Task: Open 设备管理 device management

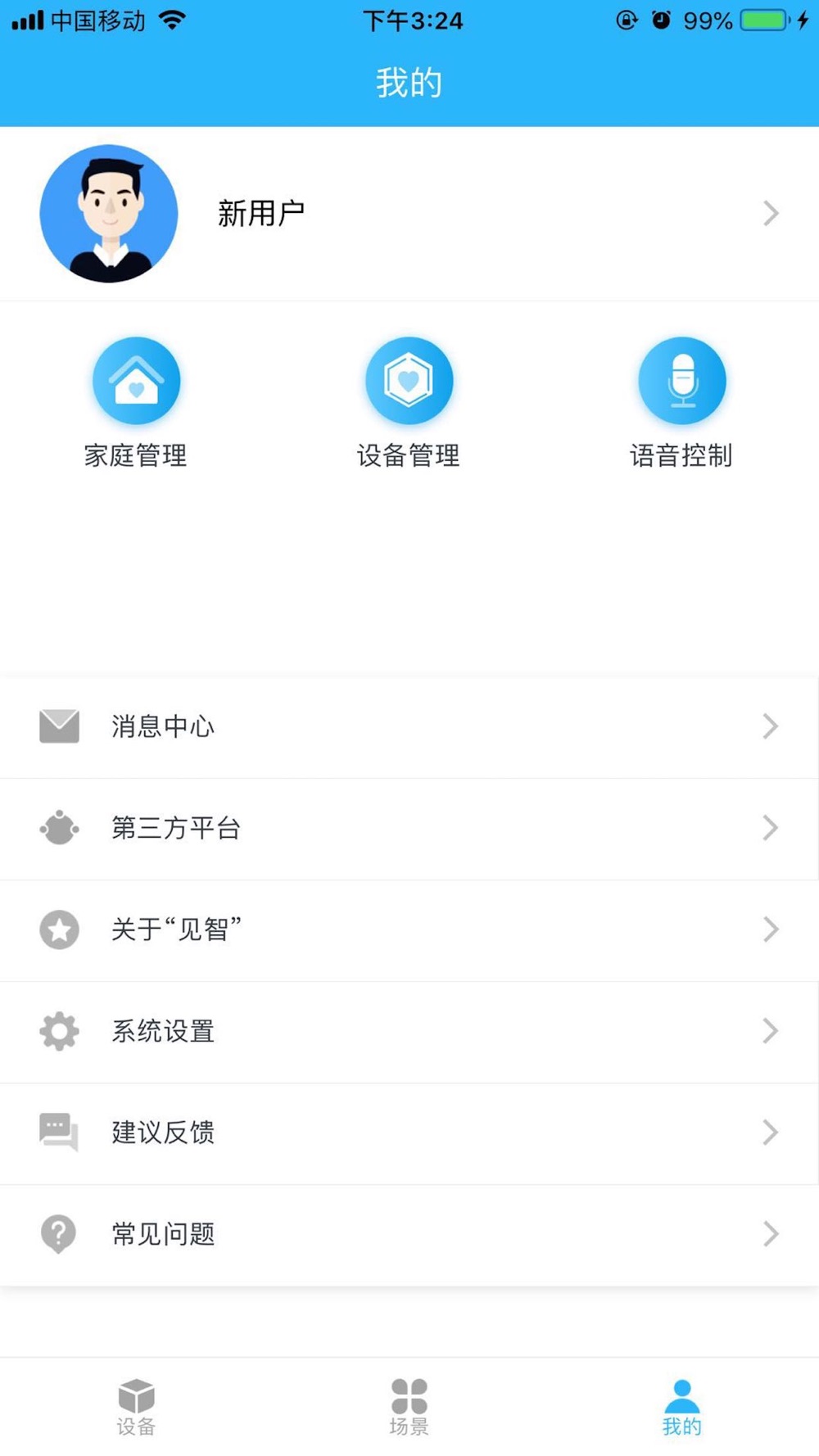Action: [409, 403]
